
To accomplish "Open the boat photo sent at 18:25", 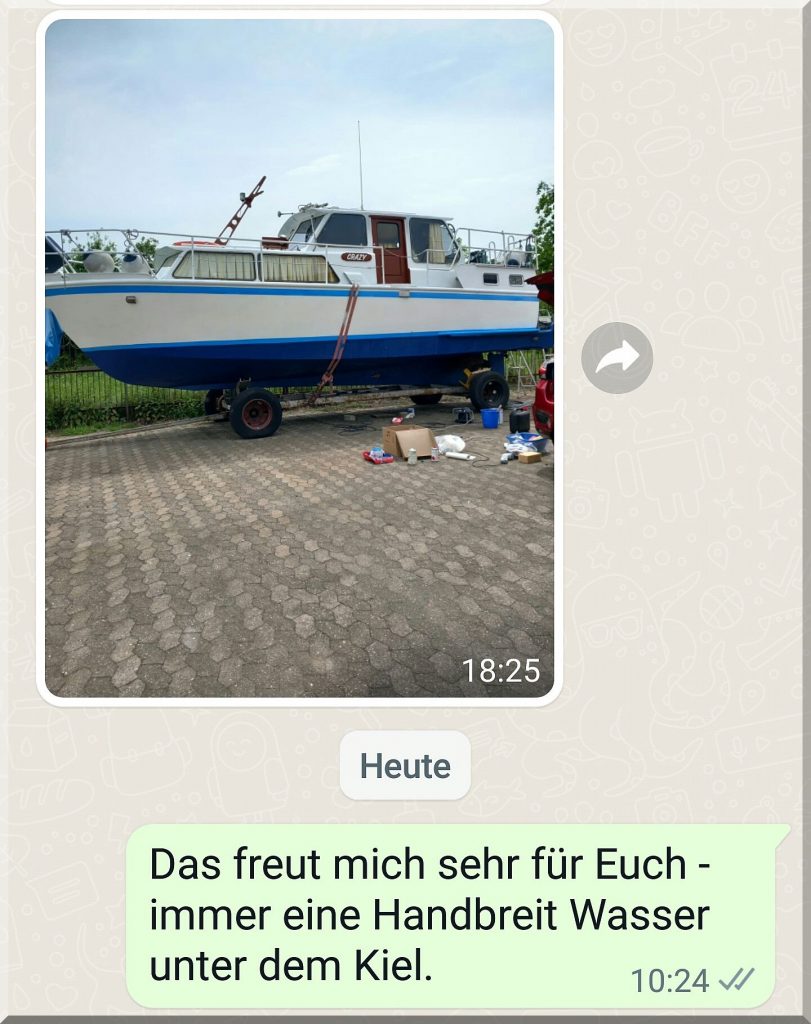I will 299,358.
